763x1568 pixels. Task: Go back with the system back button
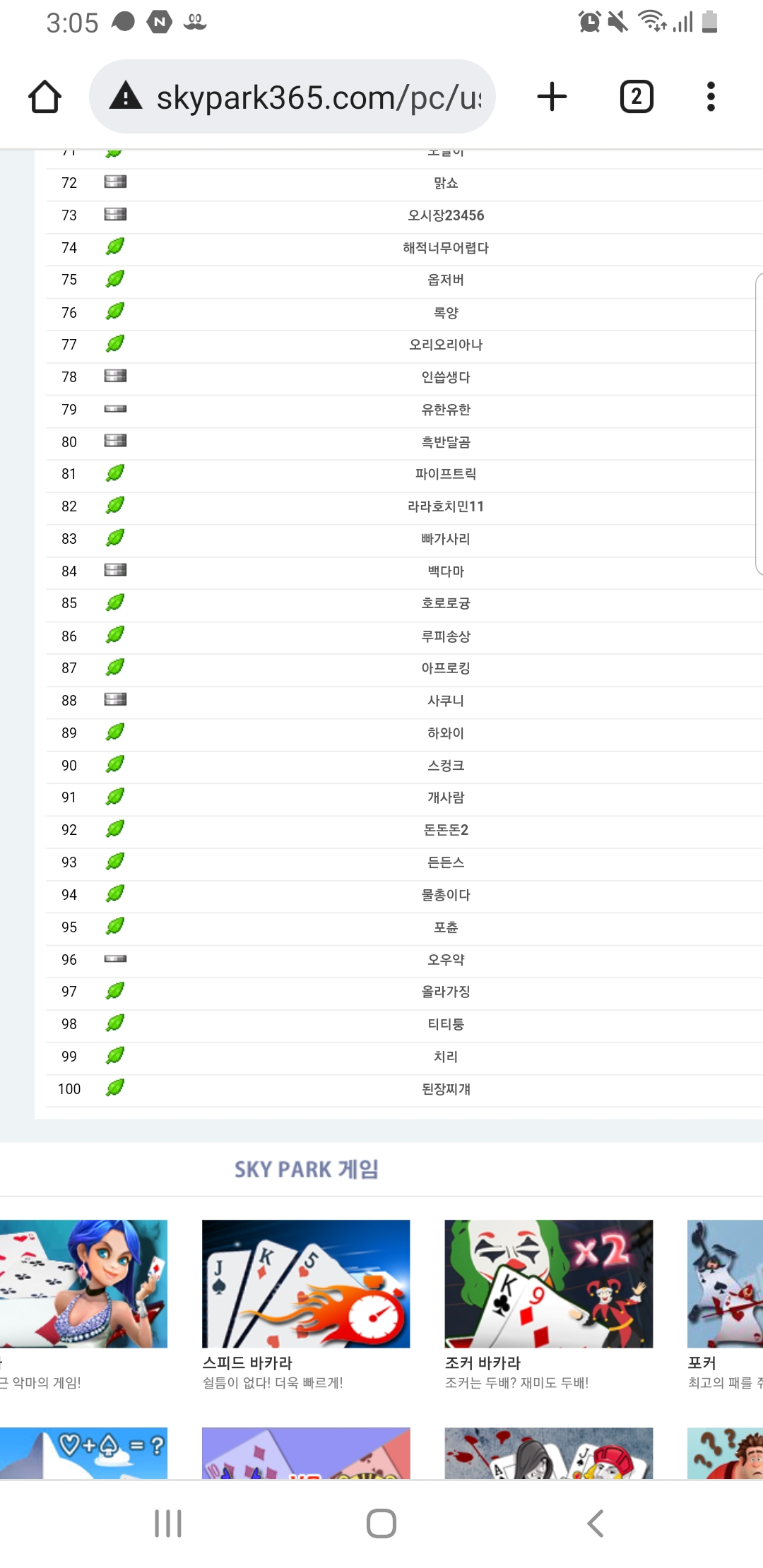(x=595, y=1524)
